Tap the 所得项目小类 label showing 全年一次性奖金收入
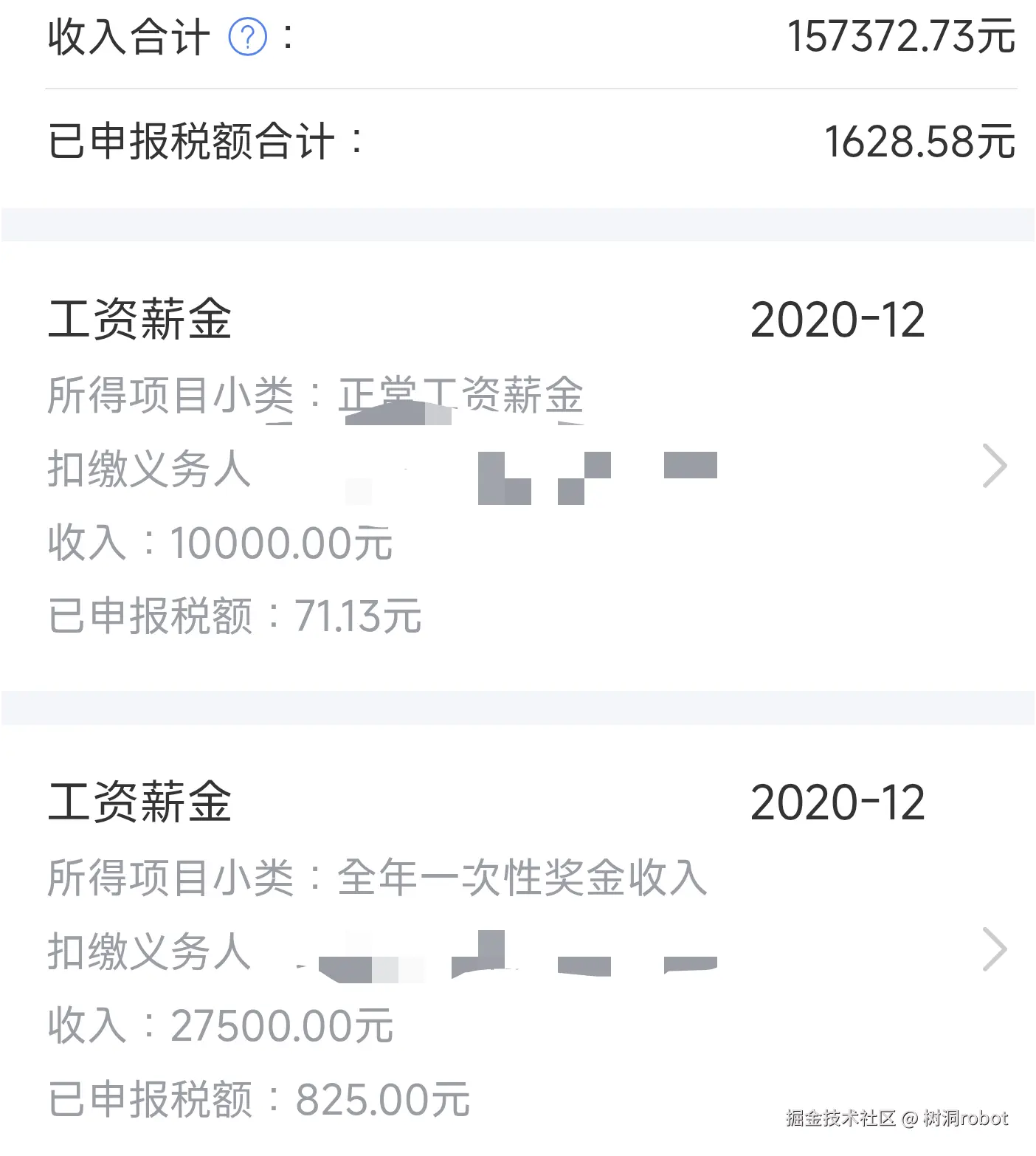Screen dimensions: 1036x1156 click(x=376, y=878)
